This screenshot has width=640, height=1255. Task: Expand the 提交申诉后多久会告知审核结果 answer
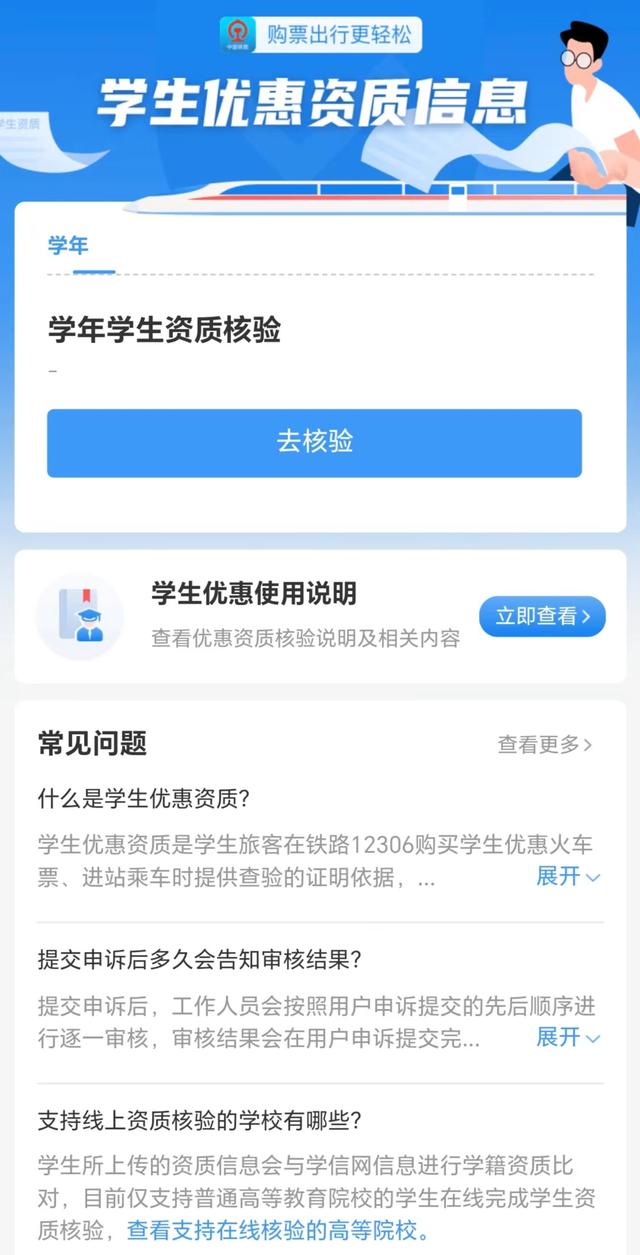tap(567, 1037)
